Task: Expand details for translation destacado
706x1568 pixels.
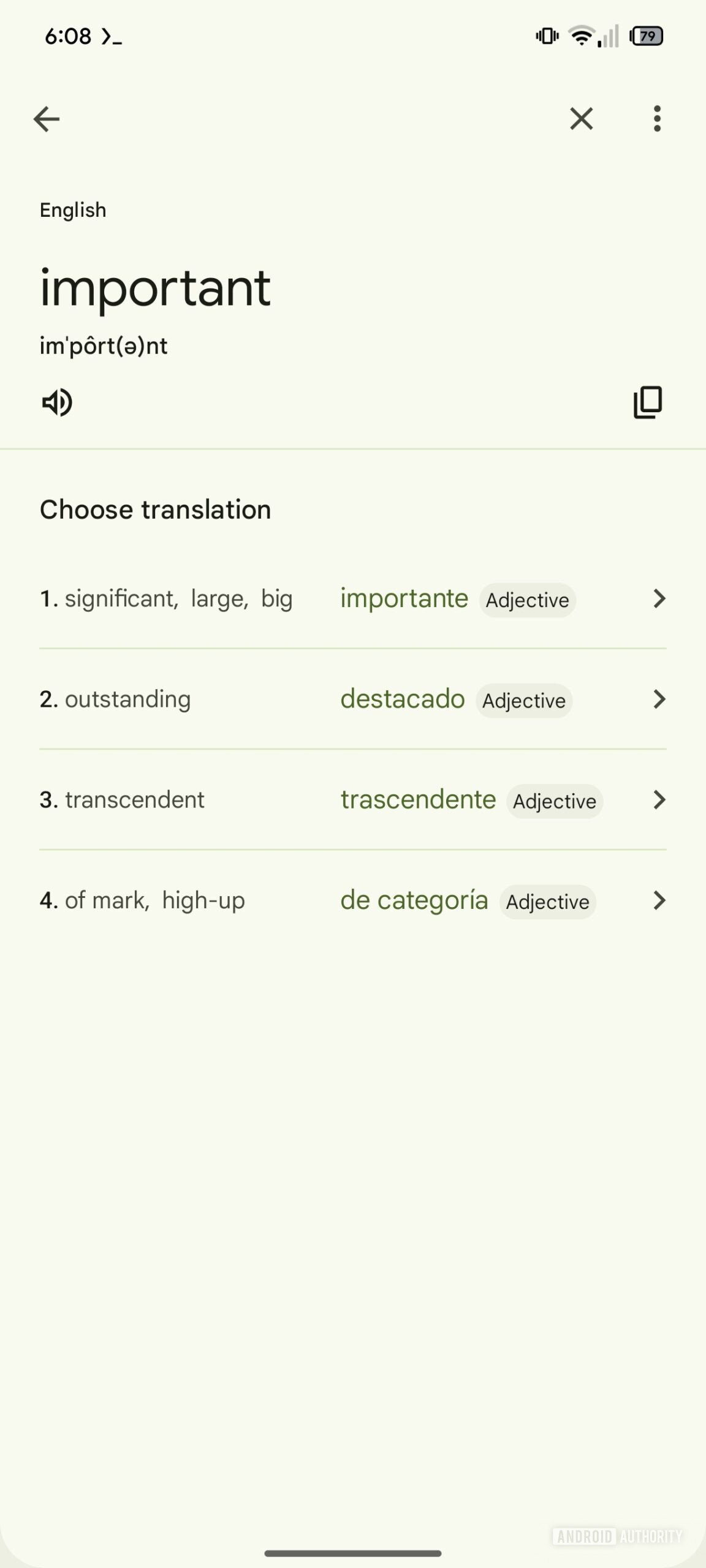Action: 659,699
